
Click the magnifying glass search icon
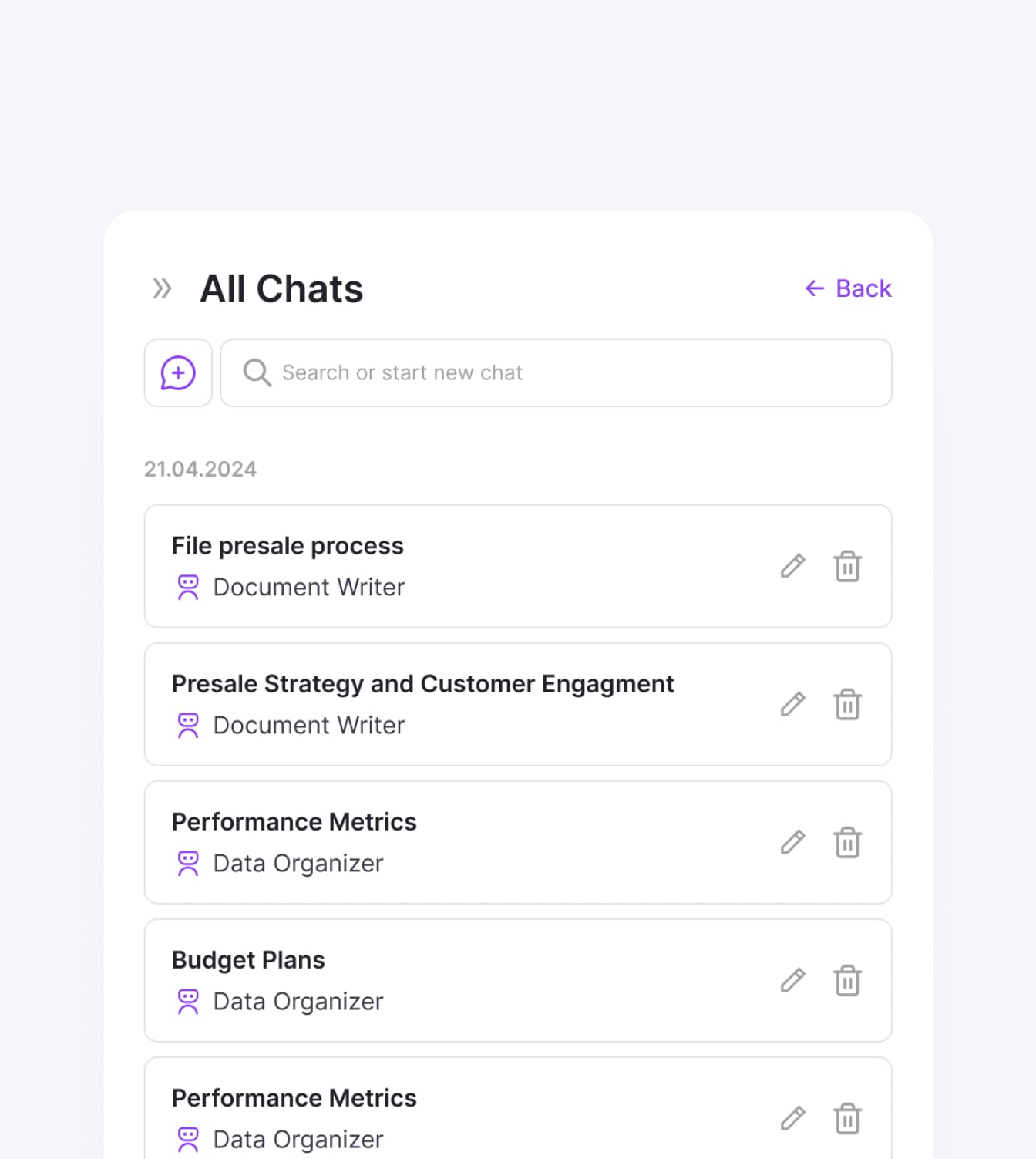[x=257, y=373]
